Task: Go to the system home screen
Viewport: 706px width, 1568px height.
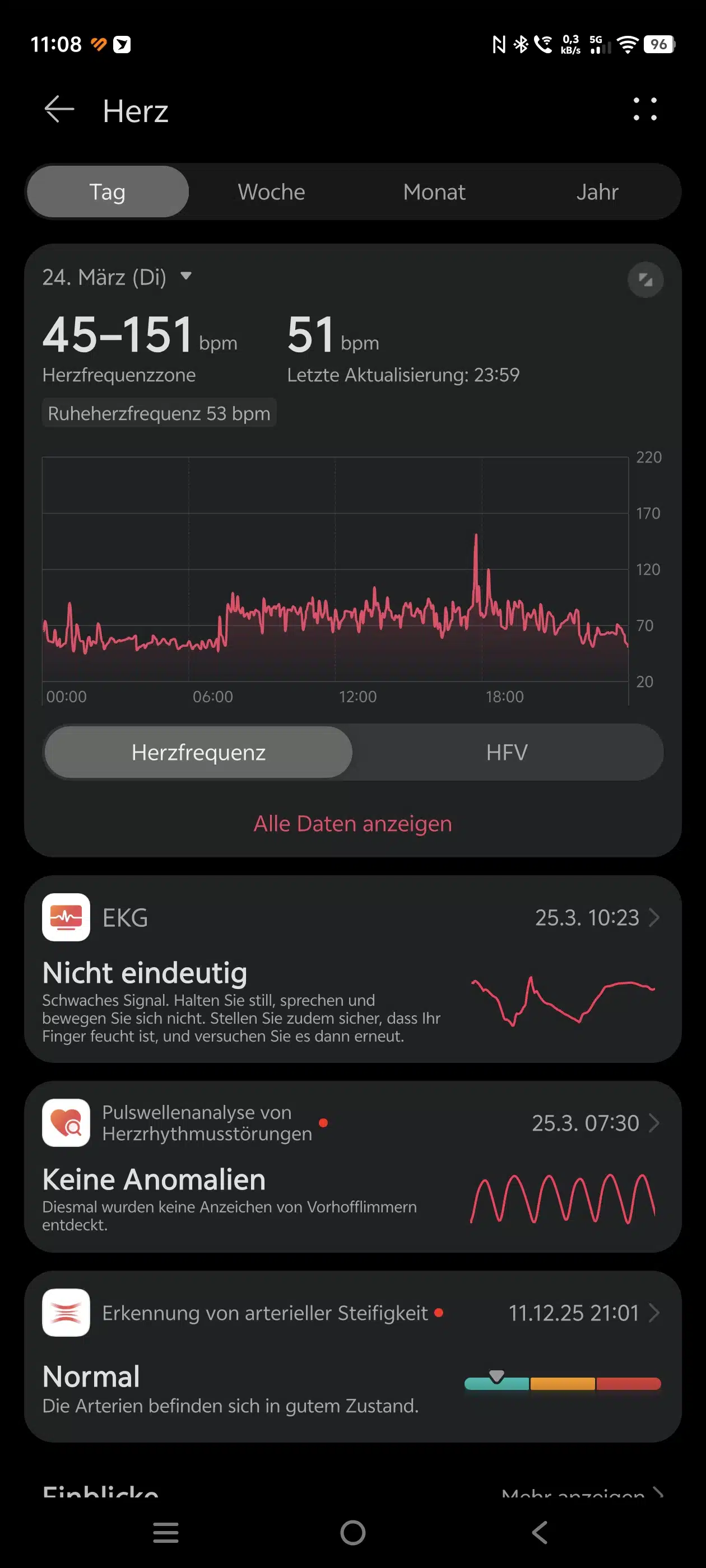Action: tap(352, 1533)
